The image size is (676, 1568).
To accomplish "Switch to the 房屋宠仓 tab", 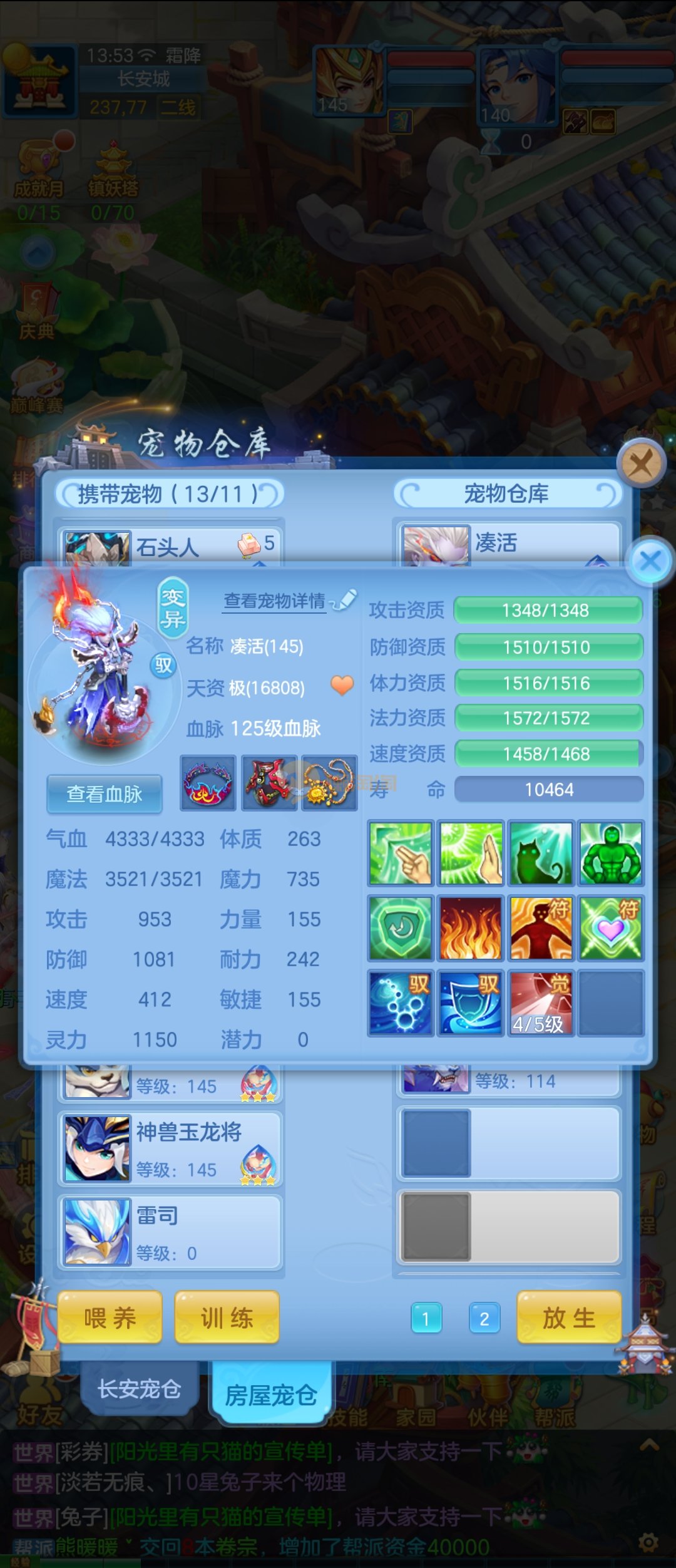I will [270, 1394].
